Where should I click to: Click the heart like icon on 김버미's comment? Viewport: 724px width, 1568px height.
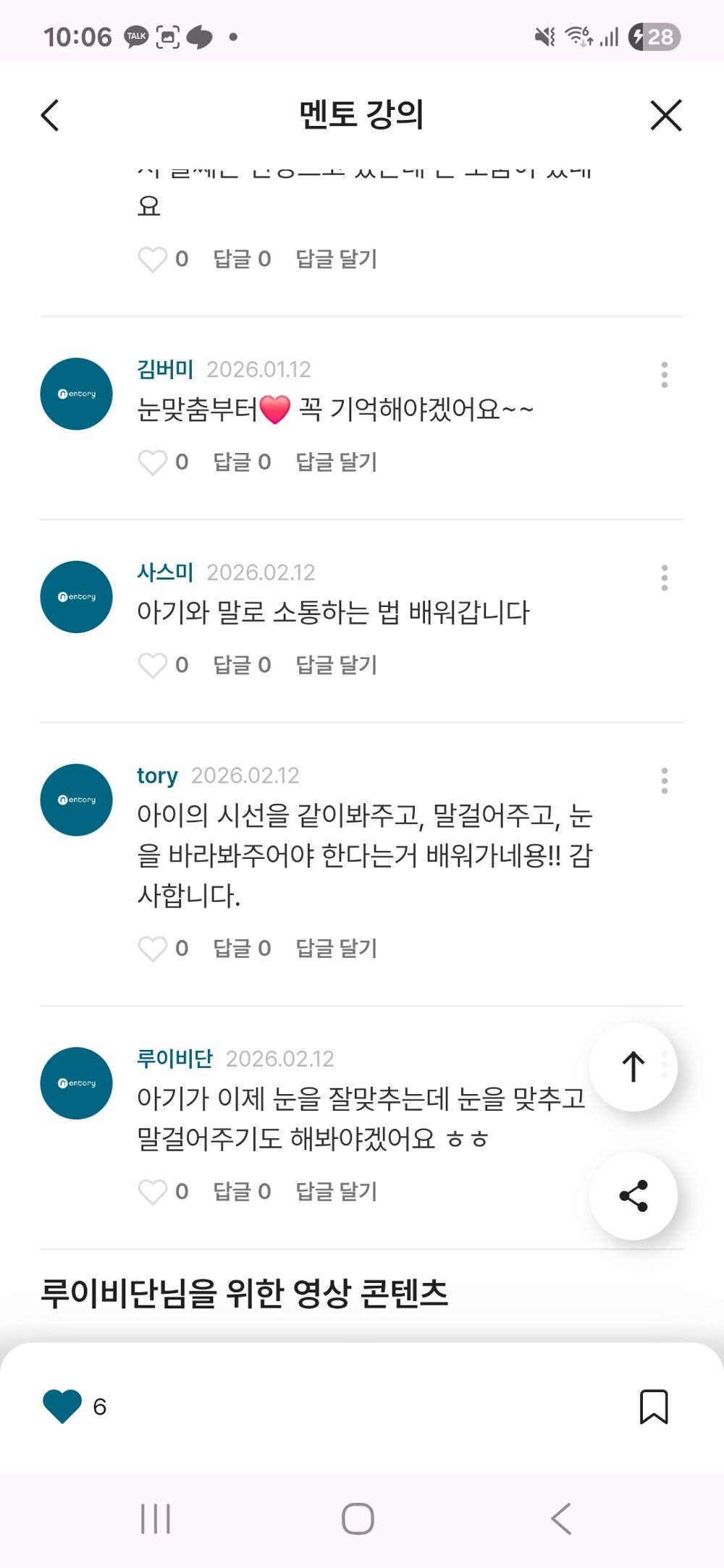[x=154, y=462]
